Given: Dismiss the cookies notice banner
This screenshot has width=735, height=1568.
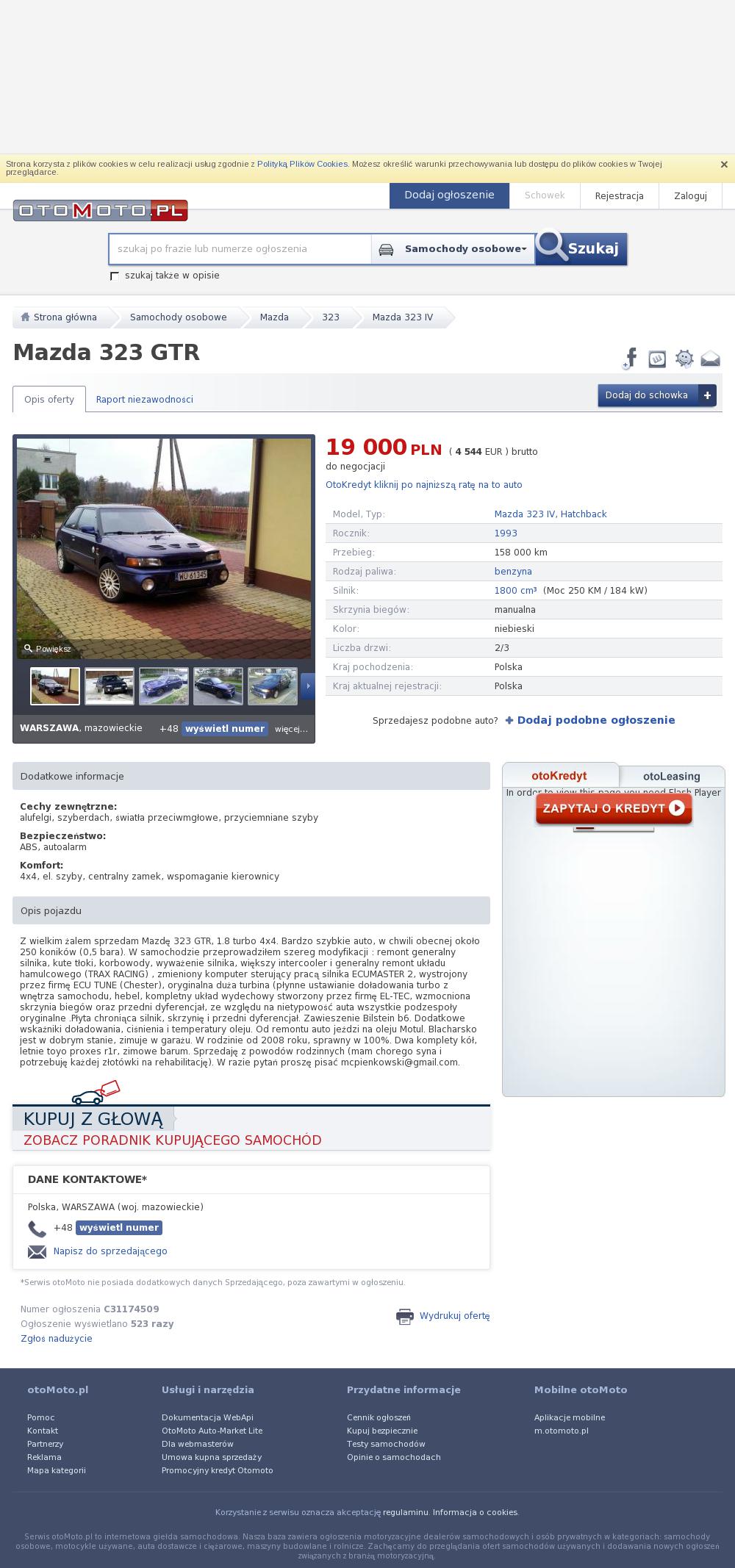Looking at the screenshot, I should [724, 165].
